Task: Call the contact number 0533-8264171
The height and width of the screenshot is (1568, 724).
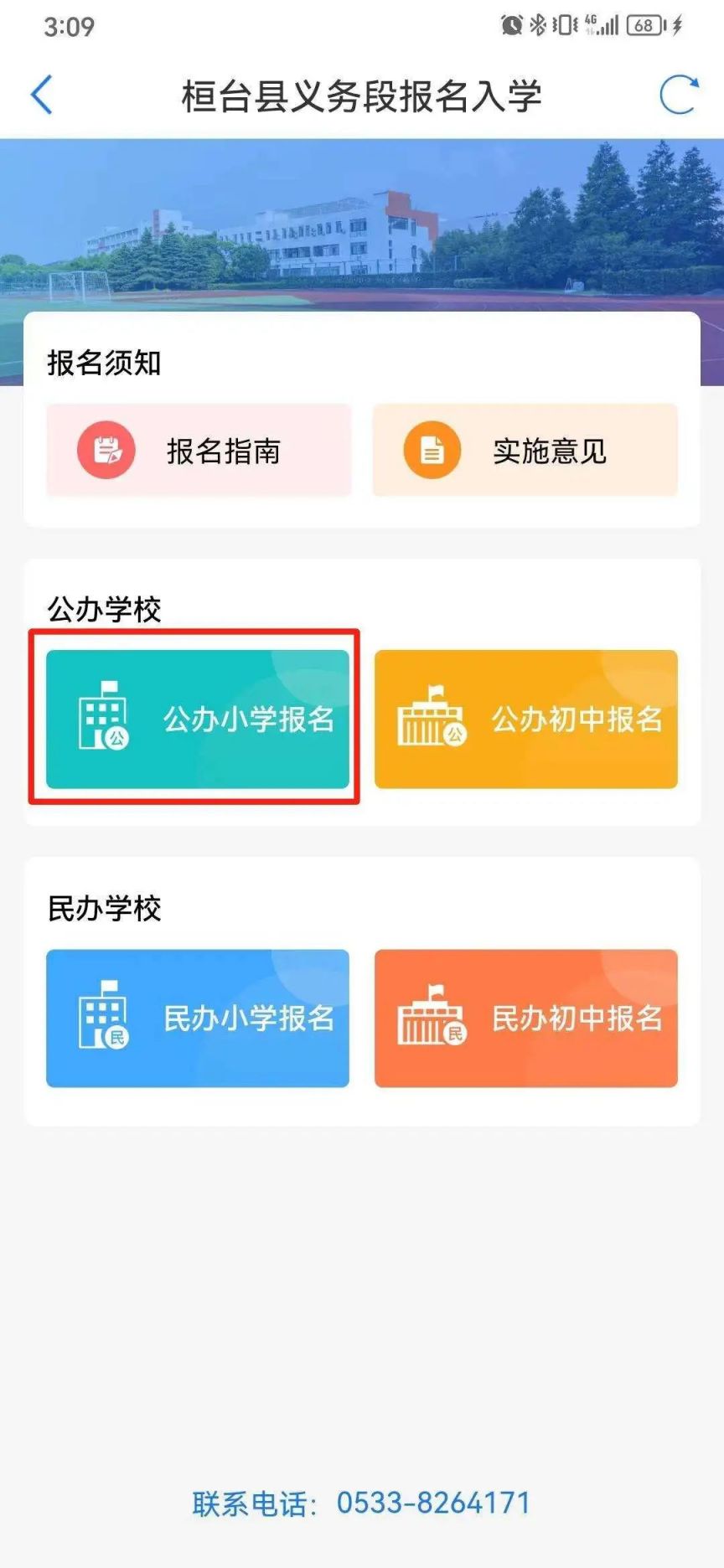Action: (433, 1503)
